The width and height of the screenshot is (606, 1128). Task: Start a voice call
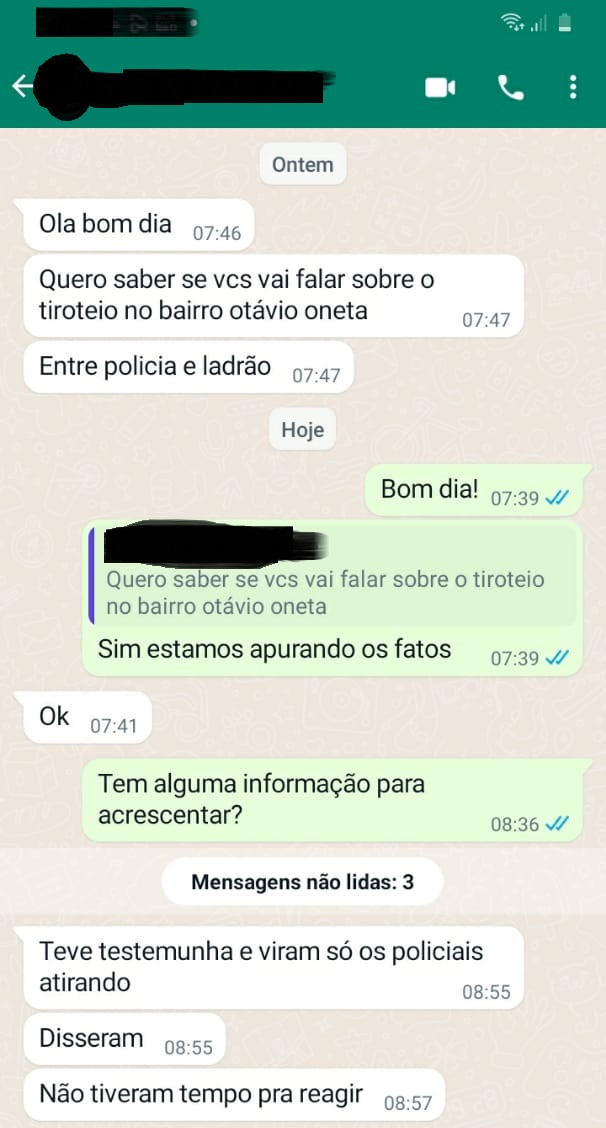[510, 88]
